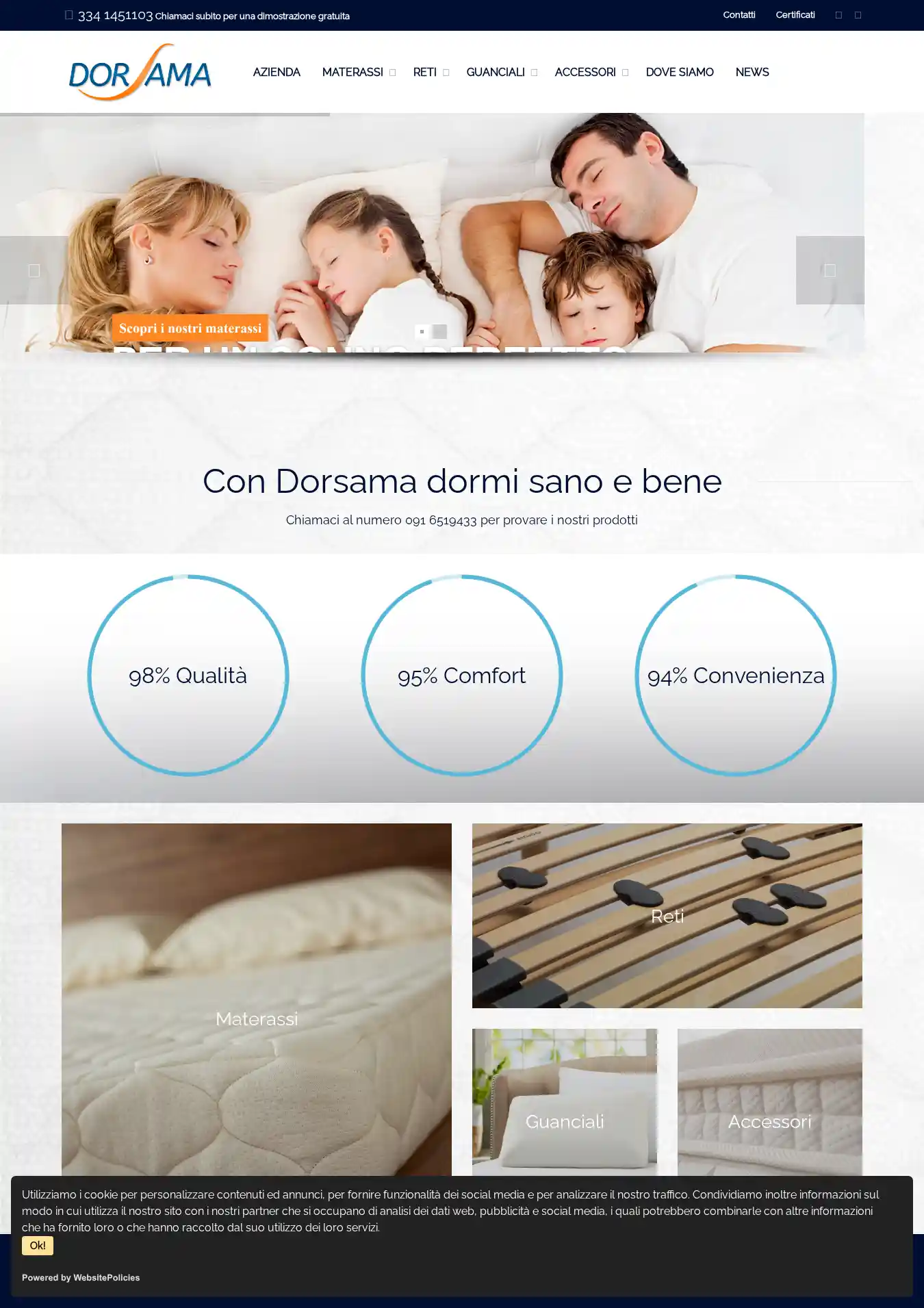Open the WebsitePolicies link
Image resolution: width=924 pixels, height=1308 pixels.
pos(106,1278)
